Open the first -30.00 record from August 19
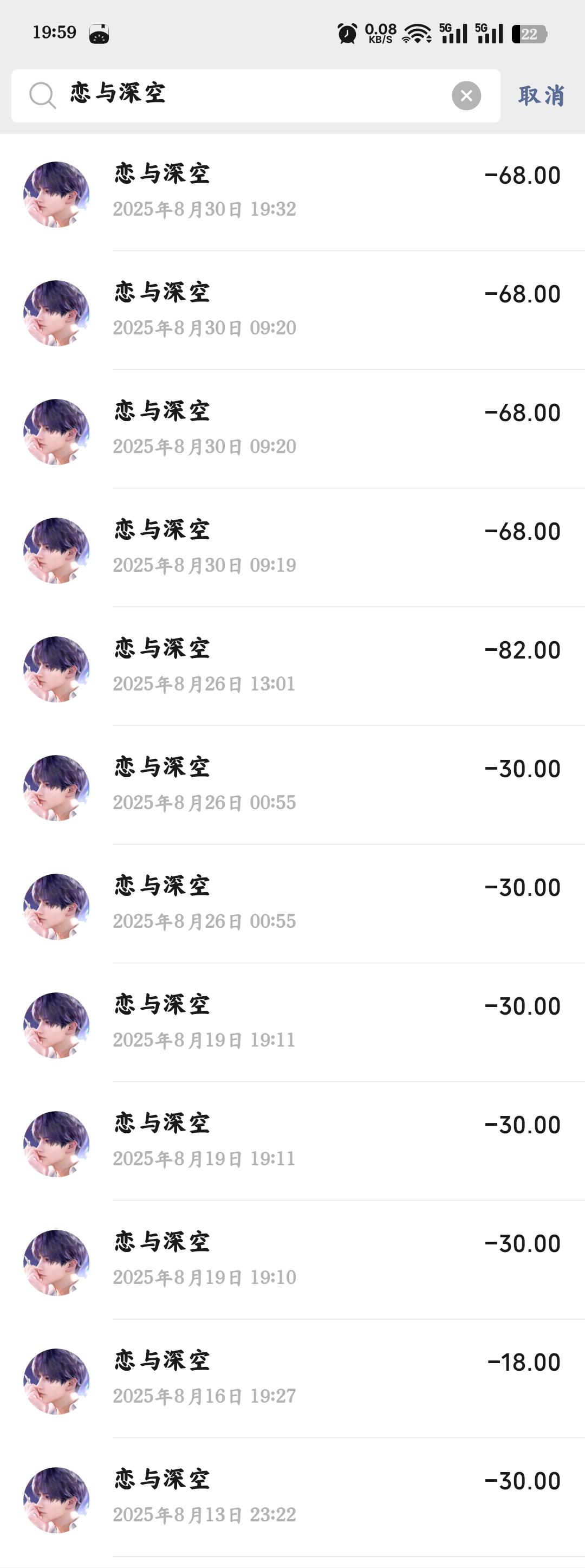The width and height of the screenshot is (585, 1568). click(292, 1023)
